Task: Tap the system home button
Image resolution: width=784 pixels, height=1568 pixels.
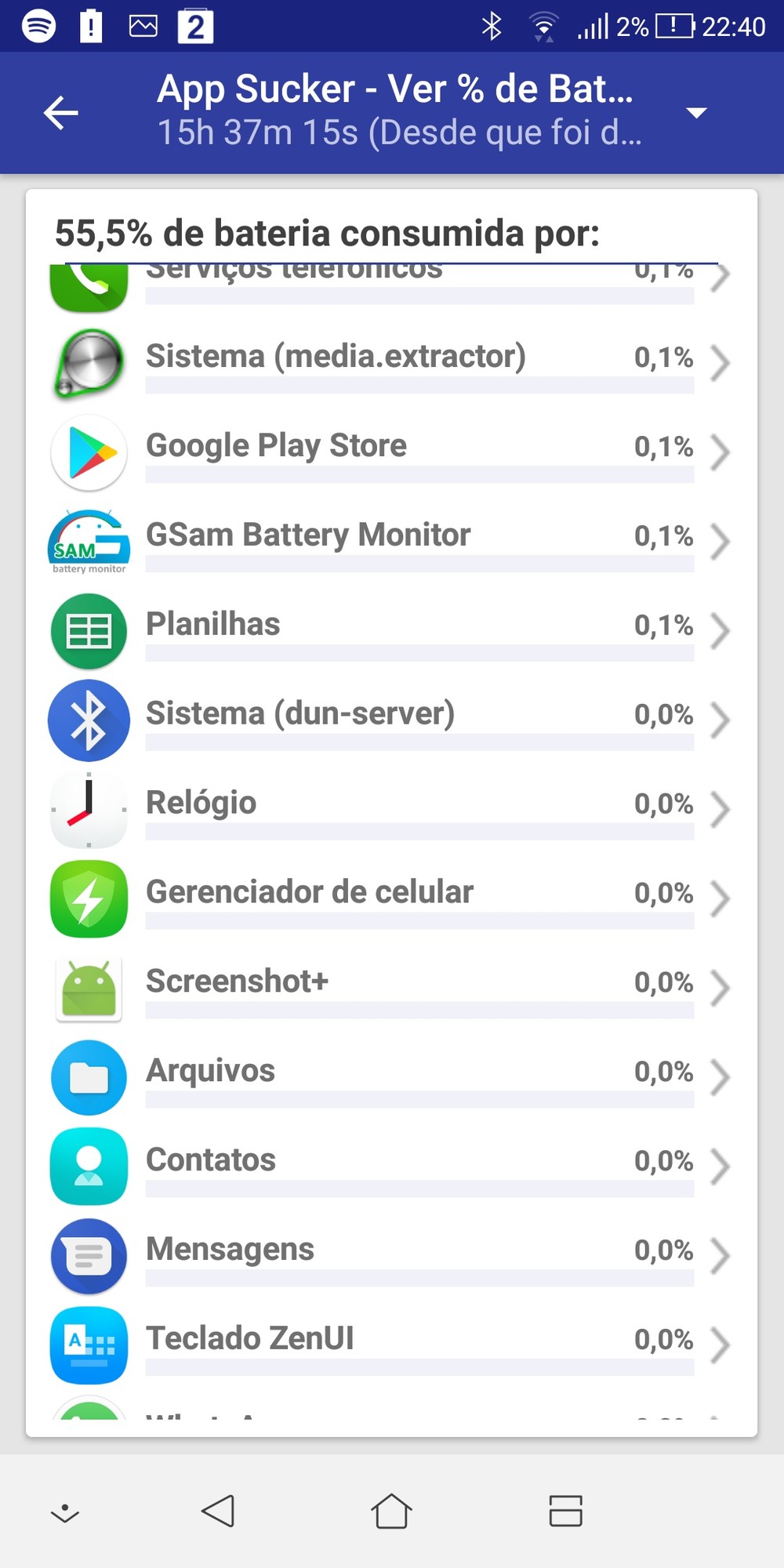Action: [391, 1512]
